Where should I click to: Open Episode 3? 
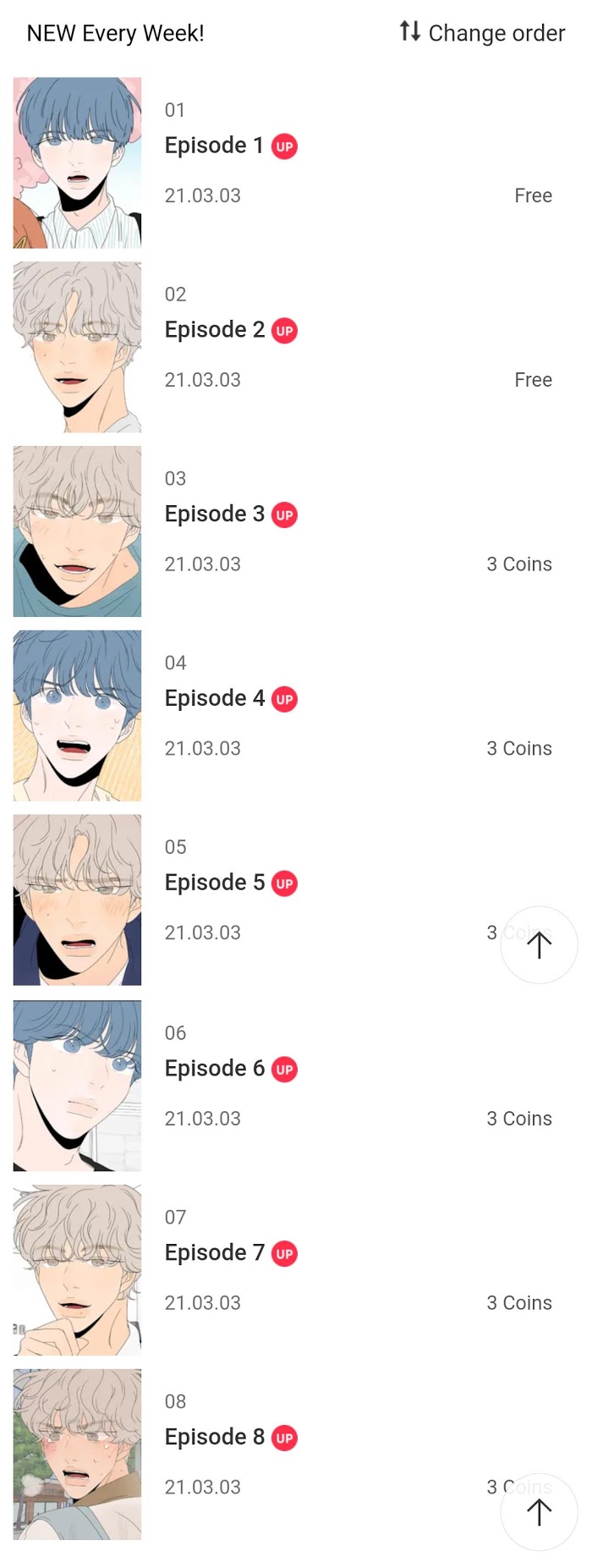(215, 514)
